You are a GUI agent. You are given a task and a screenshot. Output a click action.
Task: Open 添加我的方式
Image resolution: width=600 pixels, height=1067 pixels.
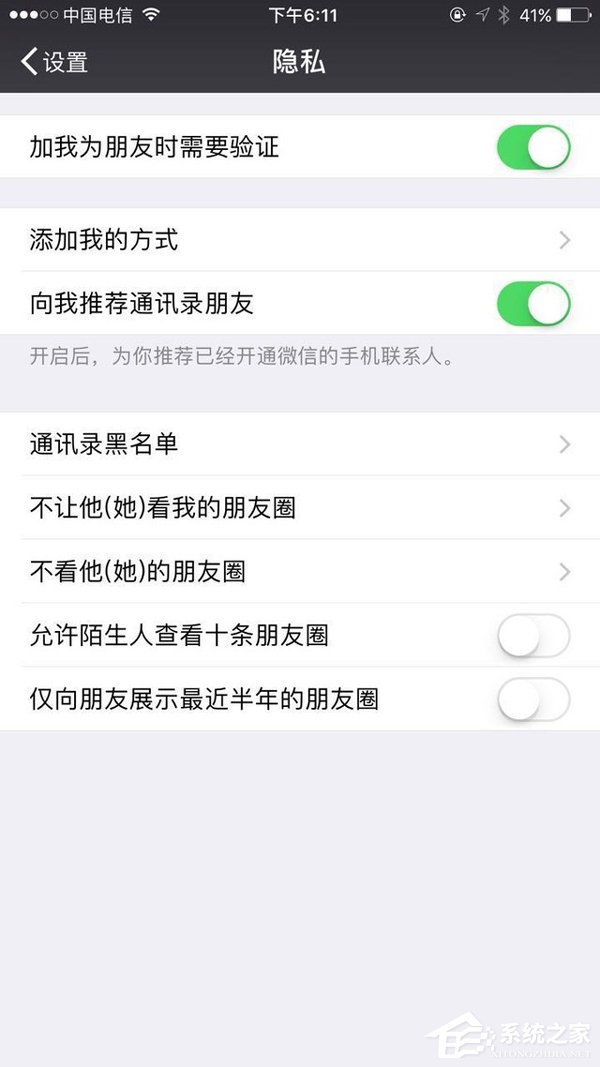300,240
